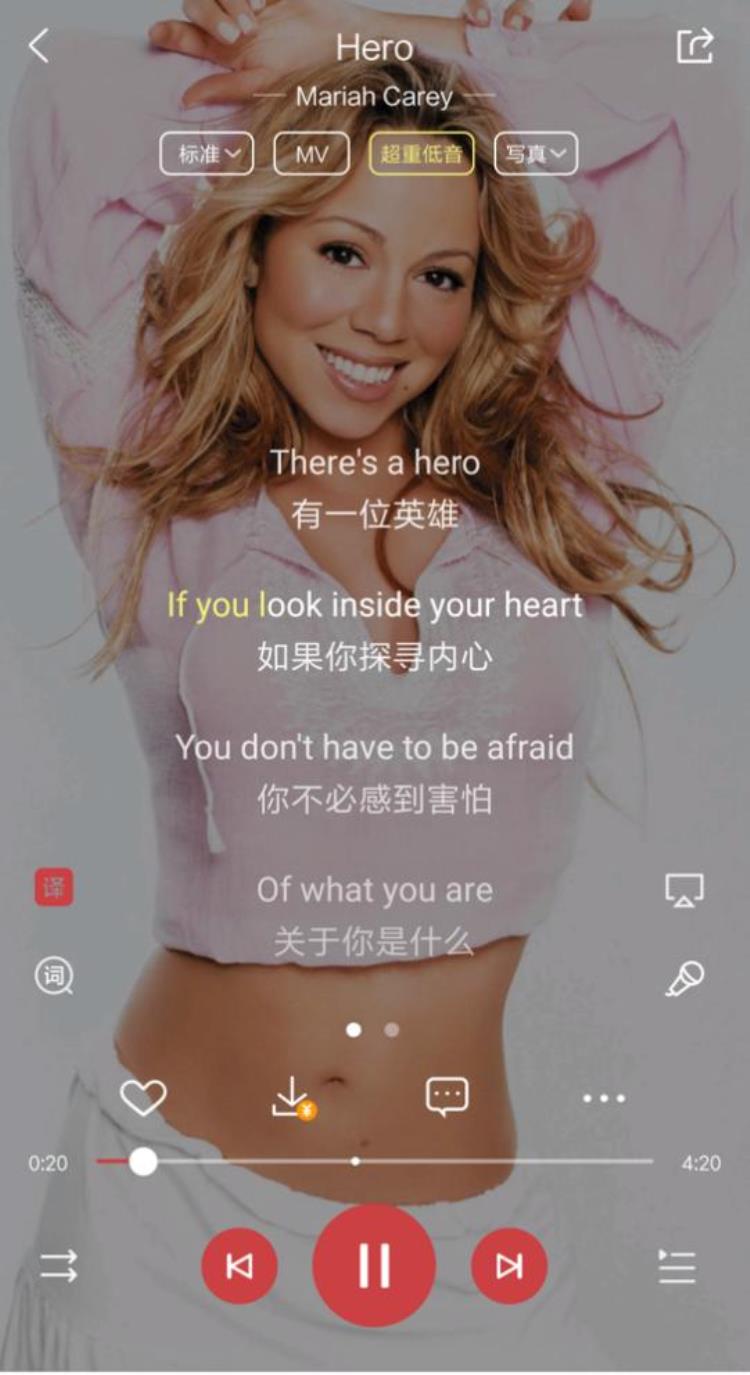Open the comments for this song
The image size is (750, 1375).
447,1097
